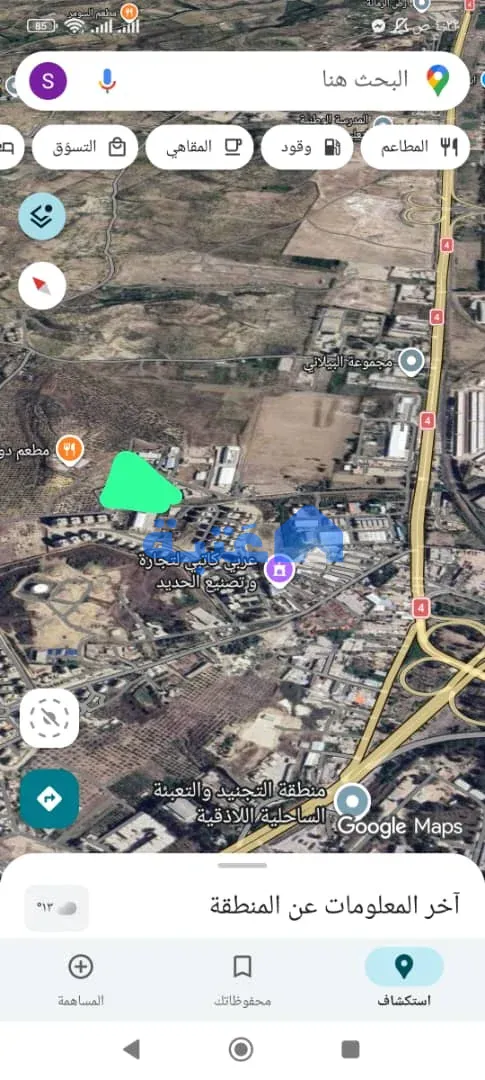This screenshot has height=1080, width=485.
Task: Tap the system home button
Action: coord(240,1050)
